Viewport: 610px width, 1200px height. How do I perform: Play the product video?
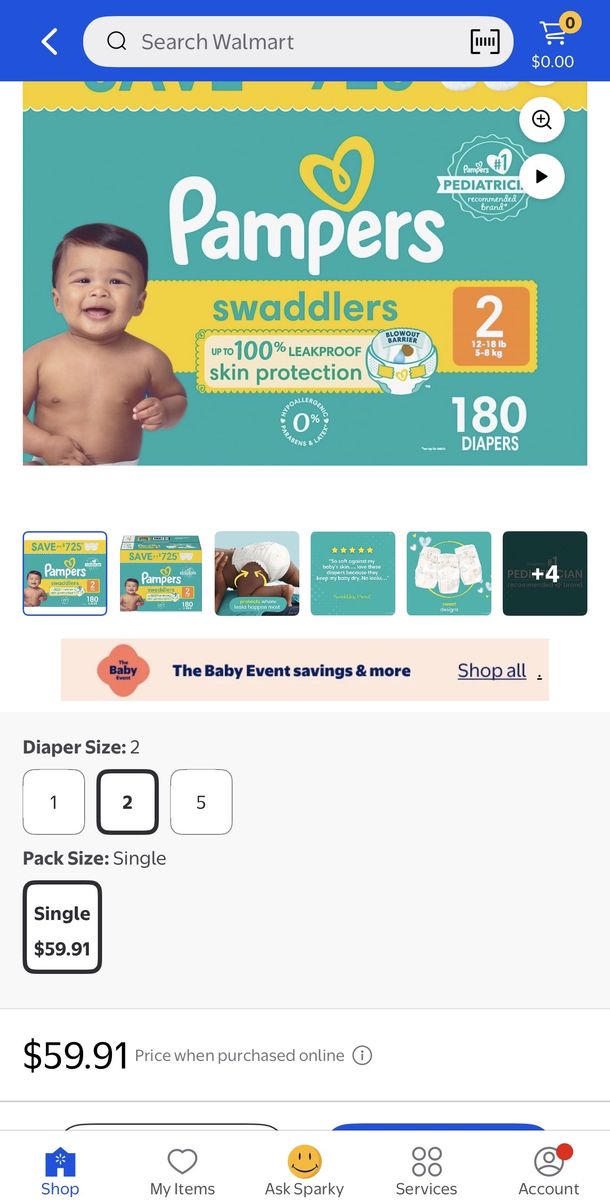(x=542, y=177)
